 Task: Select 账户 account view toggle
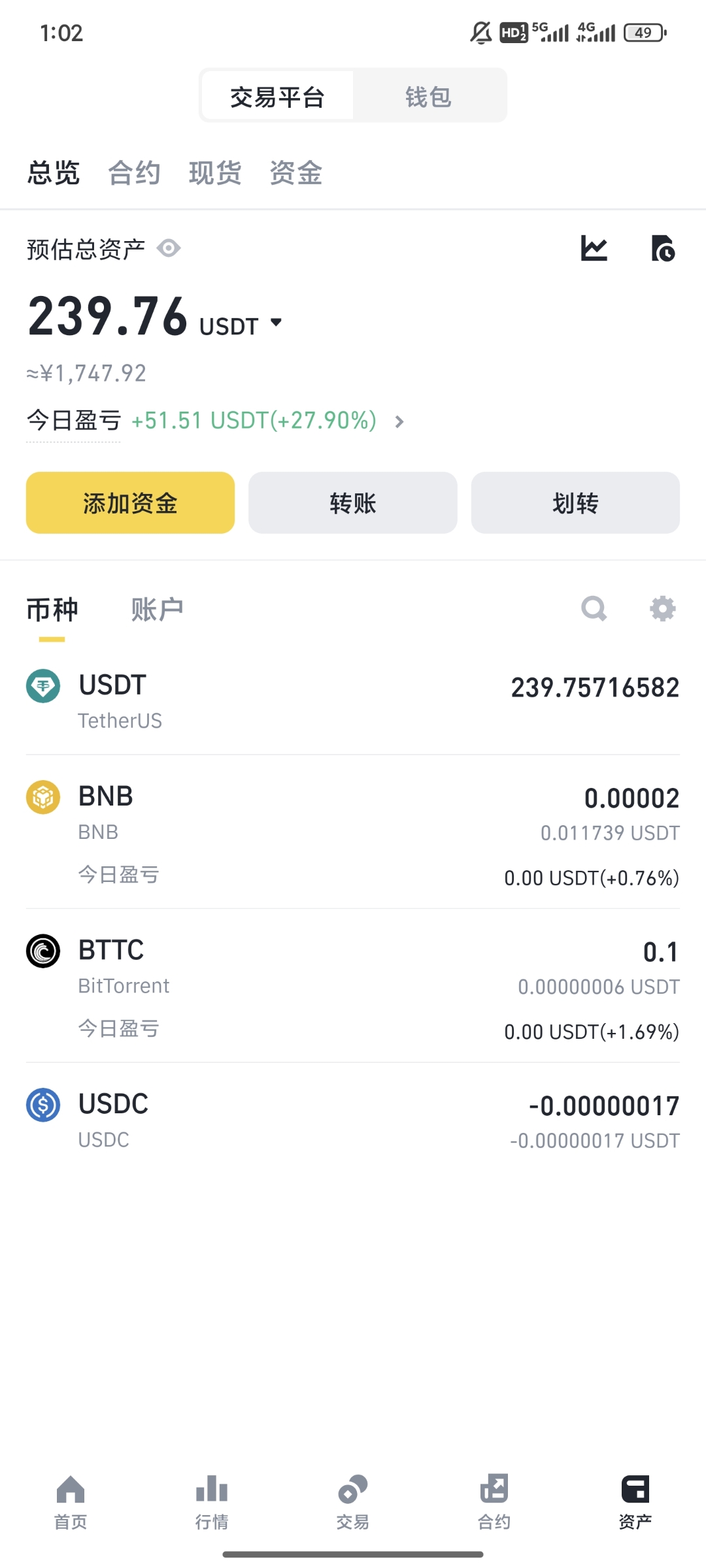[158, 608]
